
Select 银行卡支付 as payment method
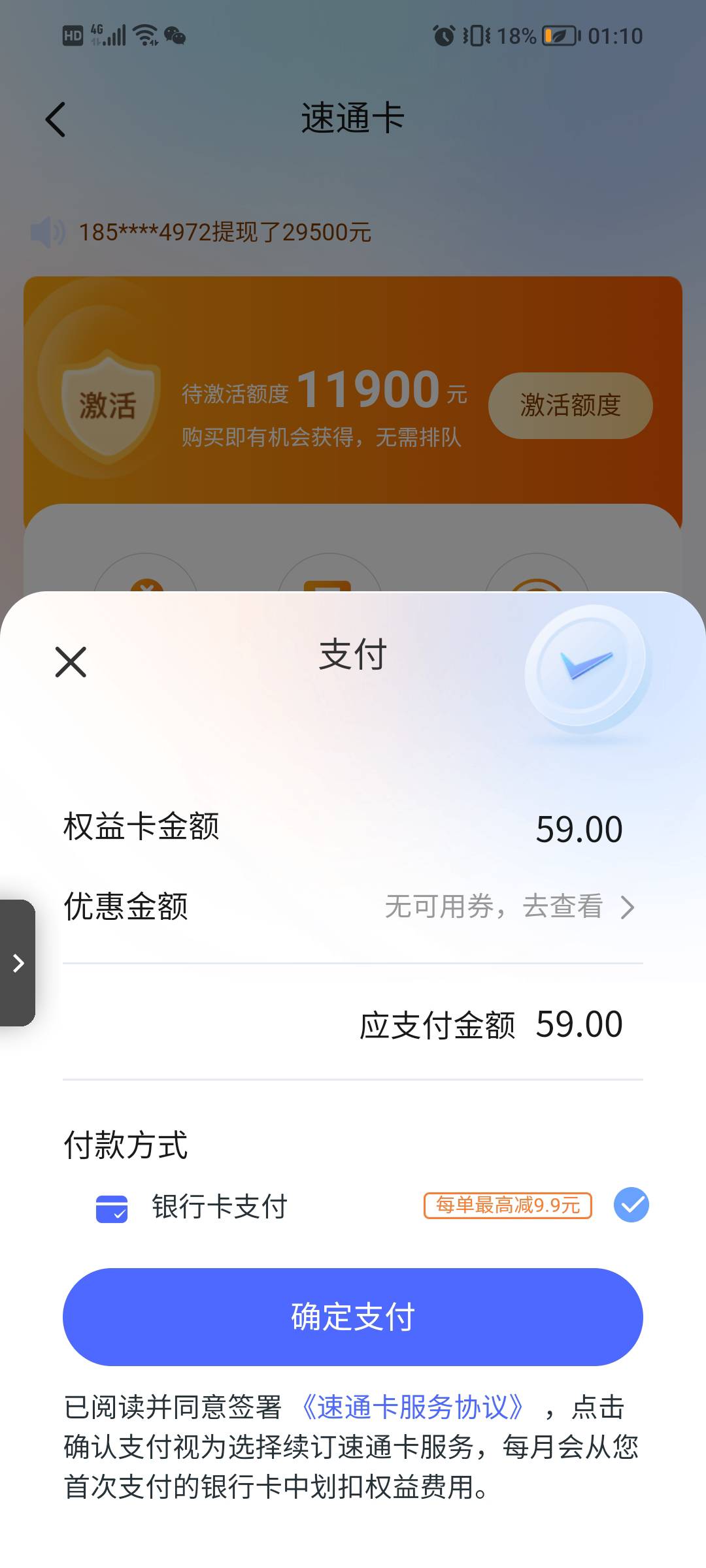click(353, 1205)
